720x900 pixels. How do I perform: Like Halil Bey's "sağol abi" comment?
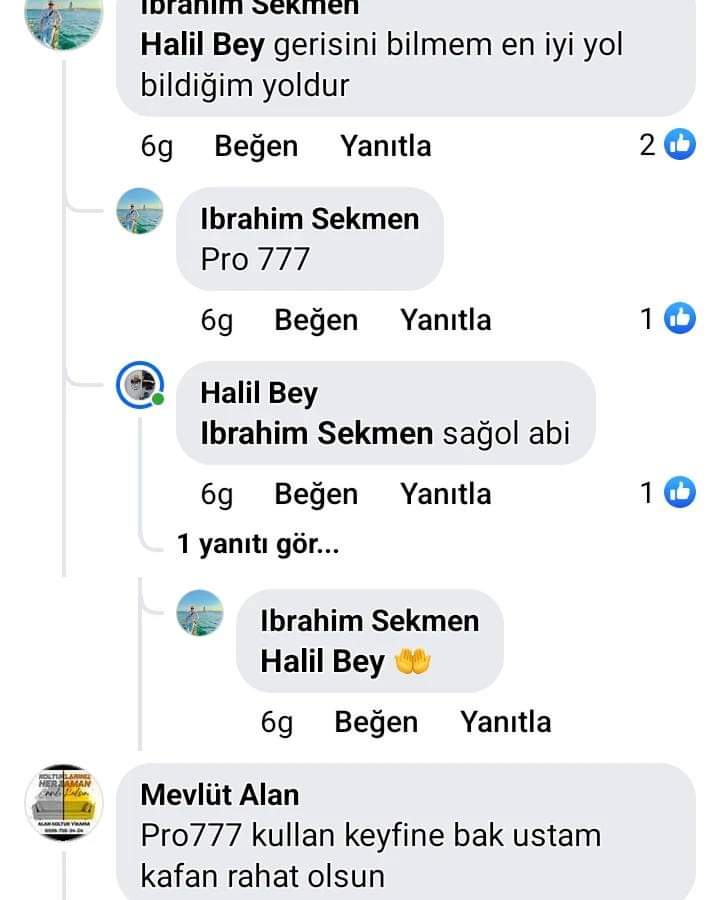tap(316, 494)
